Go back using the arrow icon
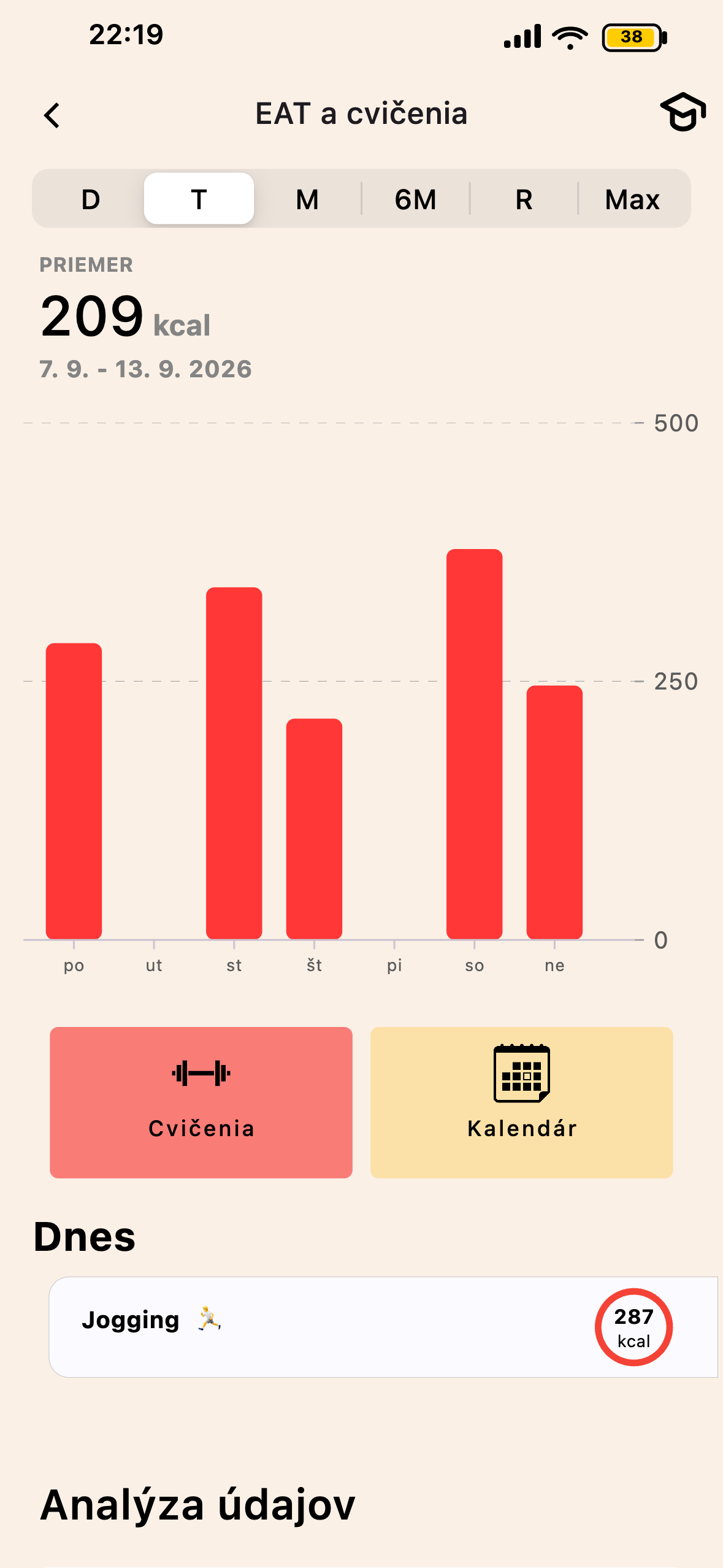 click(x=52, y=115)
